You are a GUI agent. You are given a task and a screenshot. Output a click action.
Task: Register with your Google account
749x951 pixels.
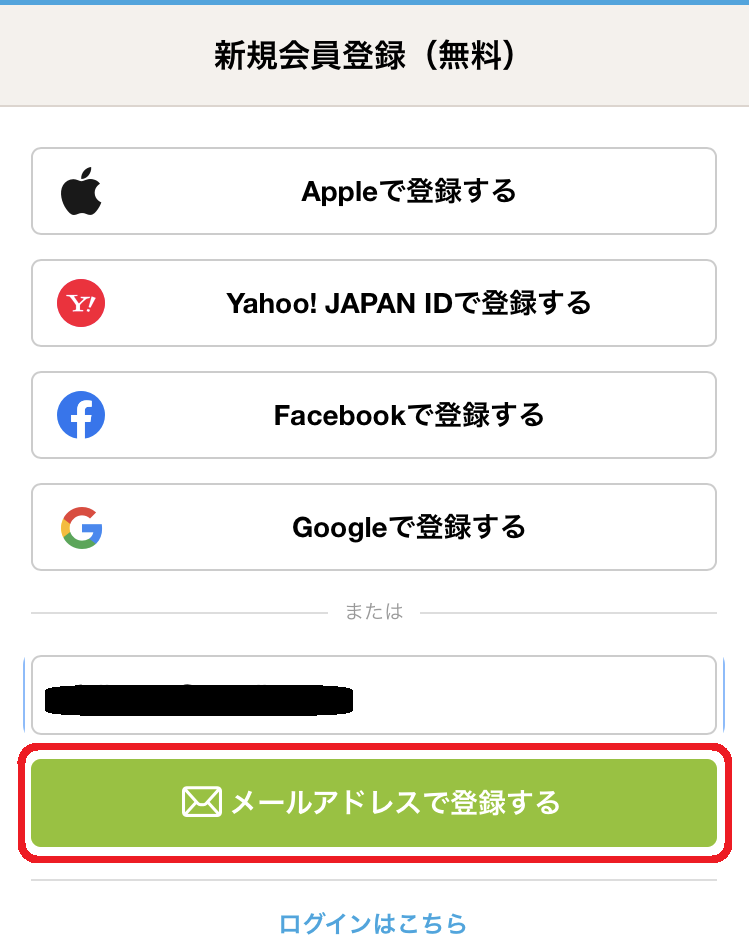(x=374, y=527)
